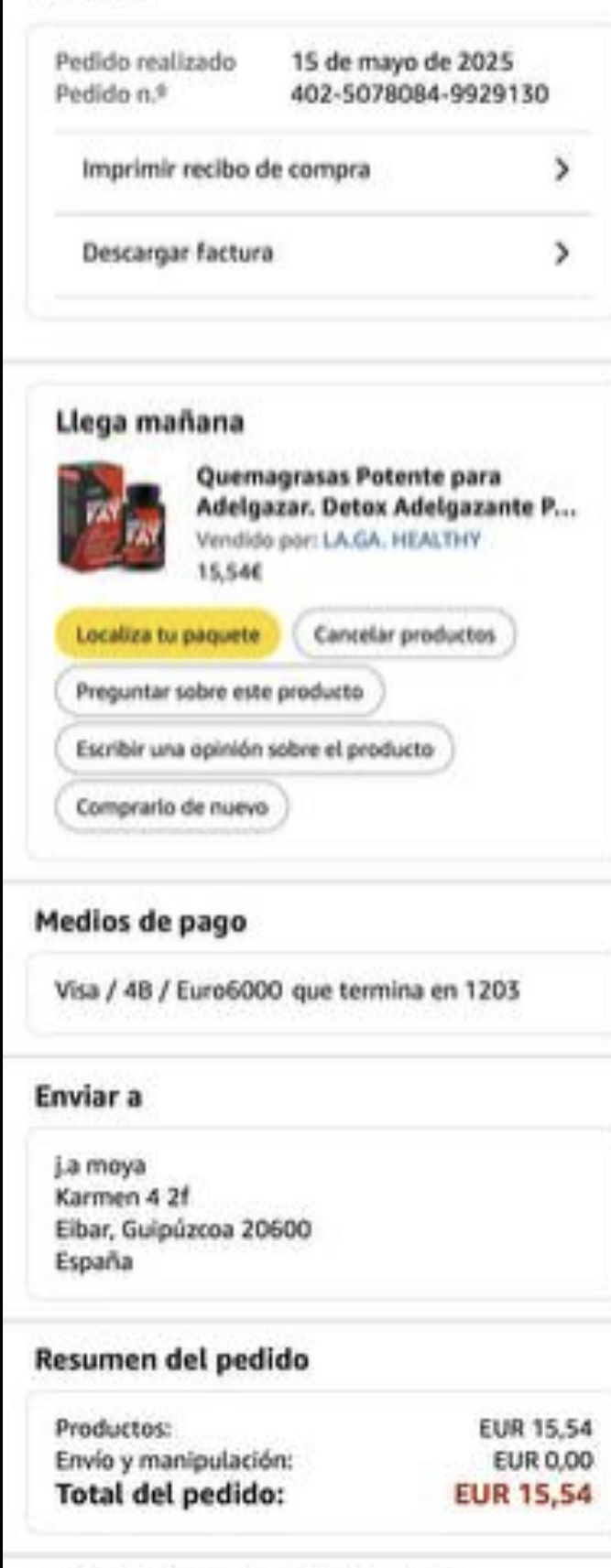Screen dimensions: 611x1568
Task: Tap Localiza tu paquete button
Action: coord(168,634)
